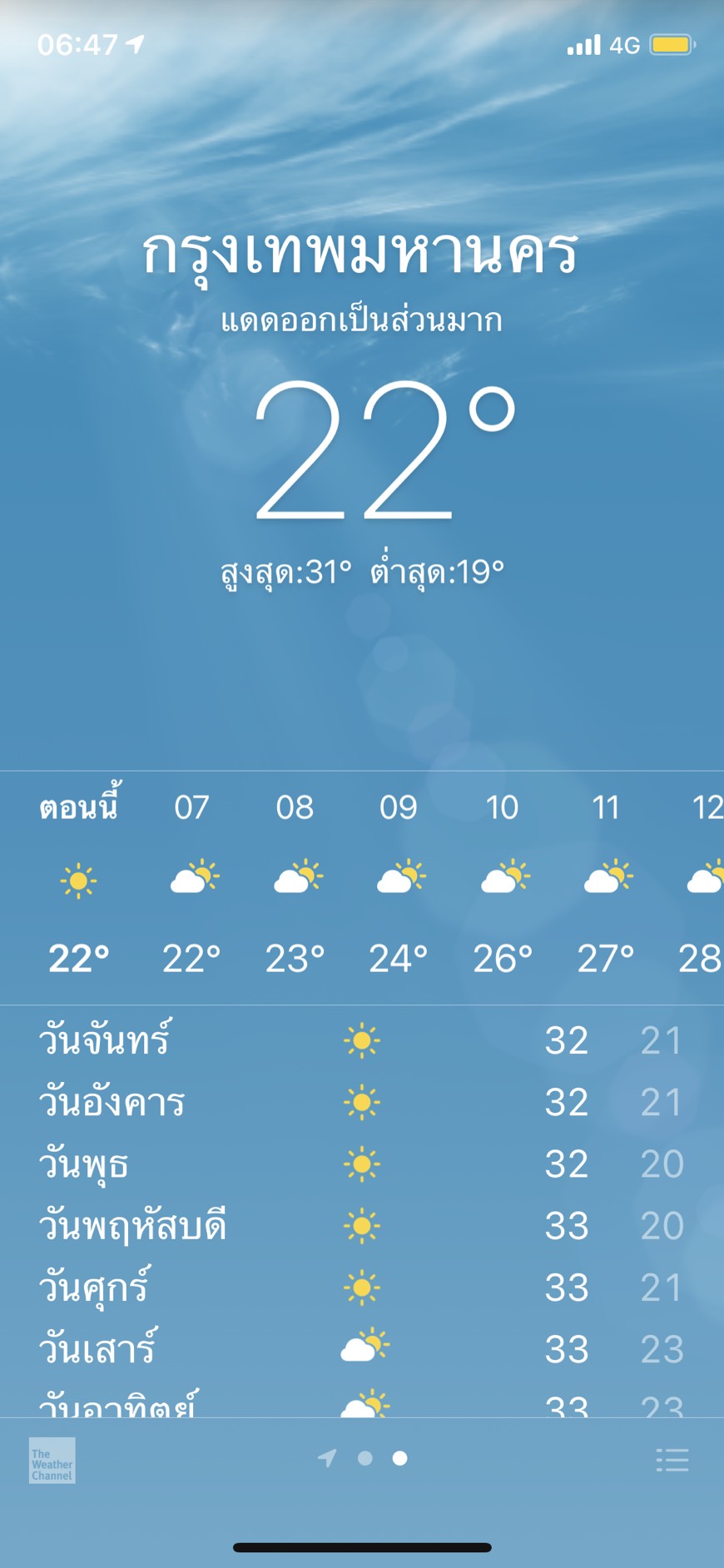Open the city list
This screenshot has width=724, height=1568.
(672, 1460)
